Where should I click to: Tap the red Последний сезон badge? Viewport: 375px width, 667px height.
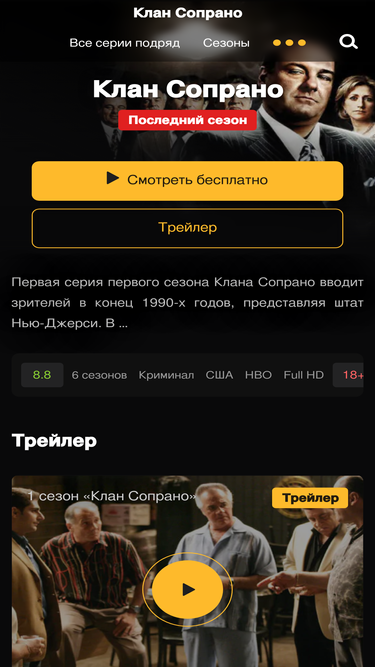coord(188,120)
